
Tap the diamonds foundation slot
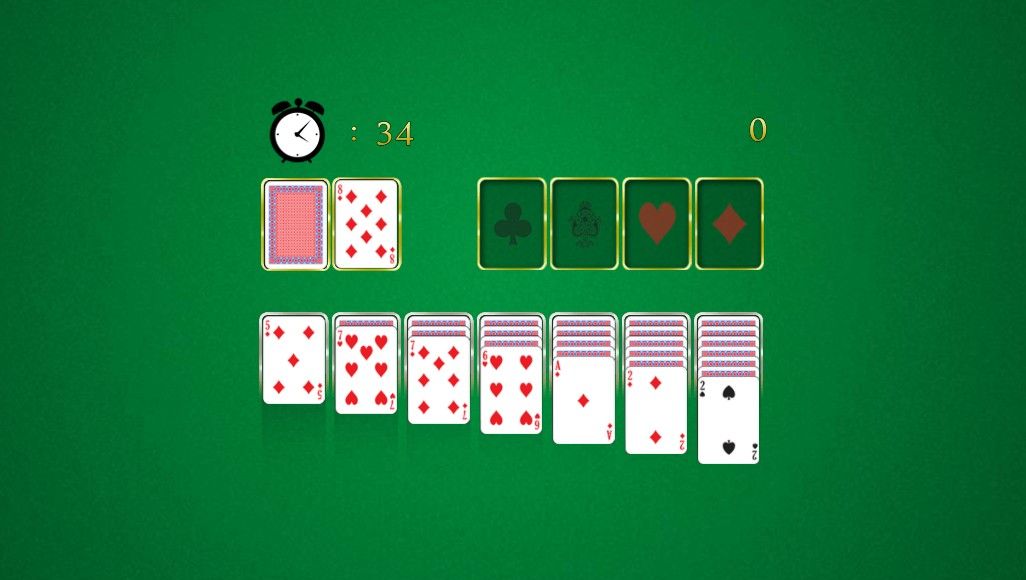pyautogui.click(x=729, y=224)
